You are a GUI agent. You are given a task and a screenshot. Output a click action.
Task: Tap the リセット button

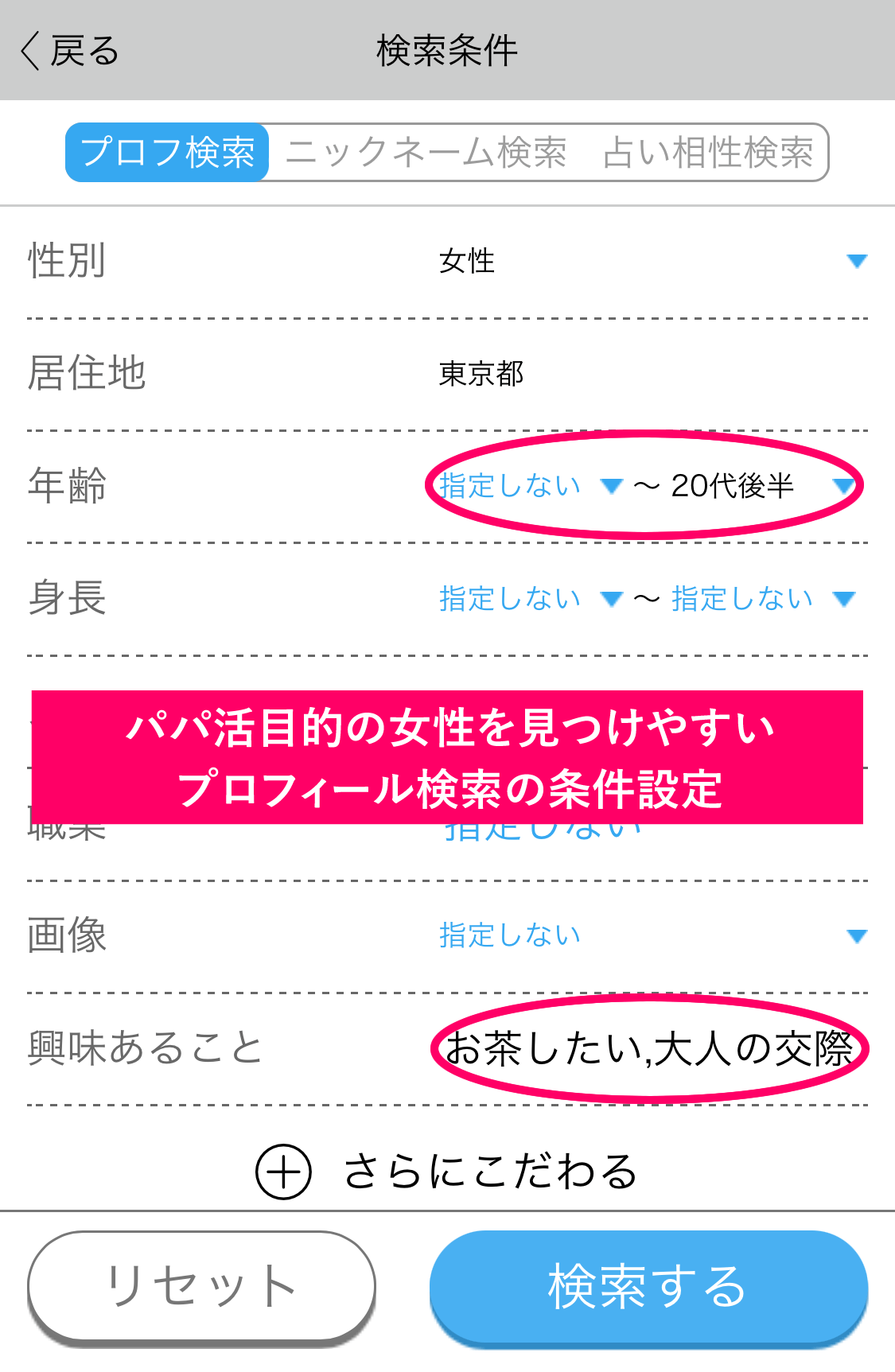click(201, 1286)
